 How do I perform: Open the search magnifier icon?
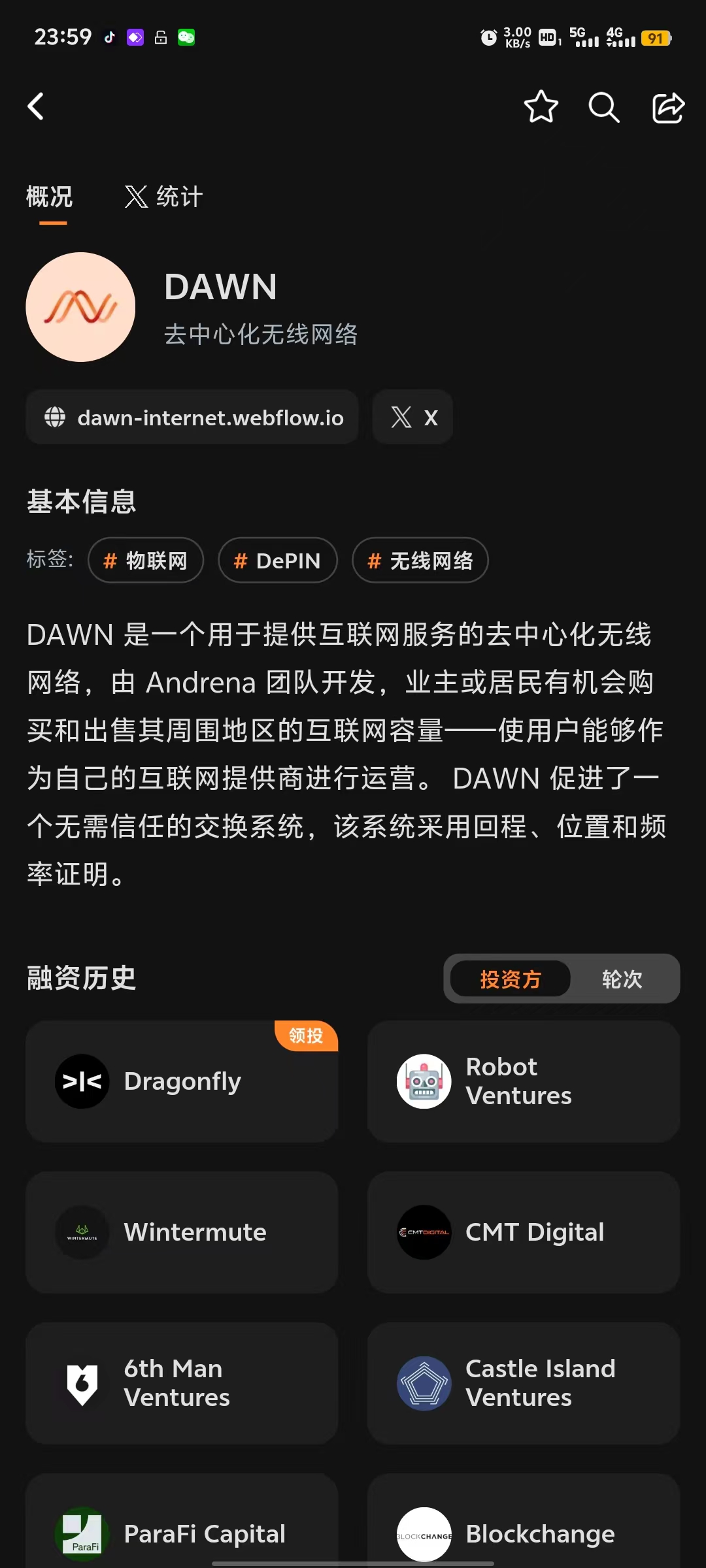603,107
